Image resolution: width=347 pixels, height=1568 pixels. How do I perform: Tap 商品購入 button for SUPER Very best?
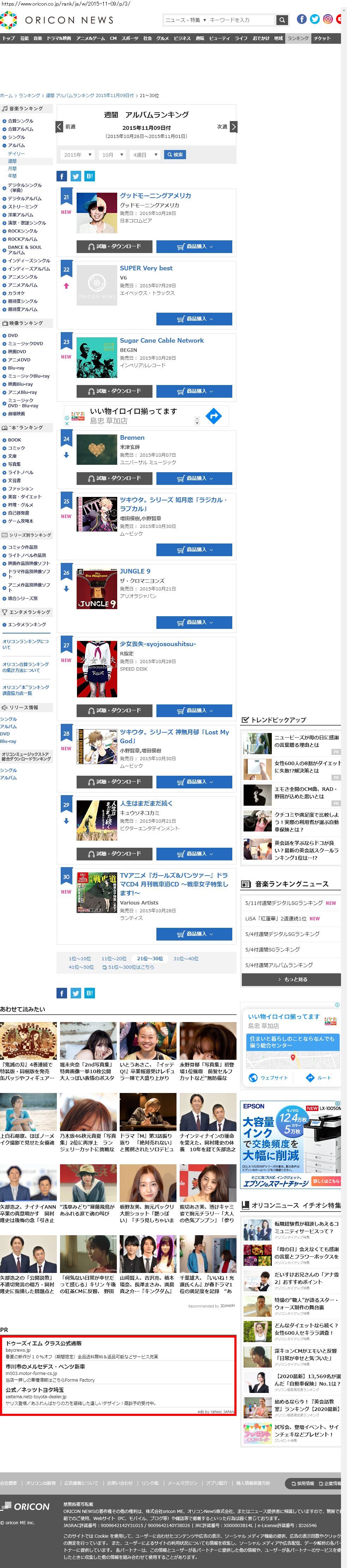coord(193,319)
